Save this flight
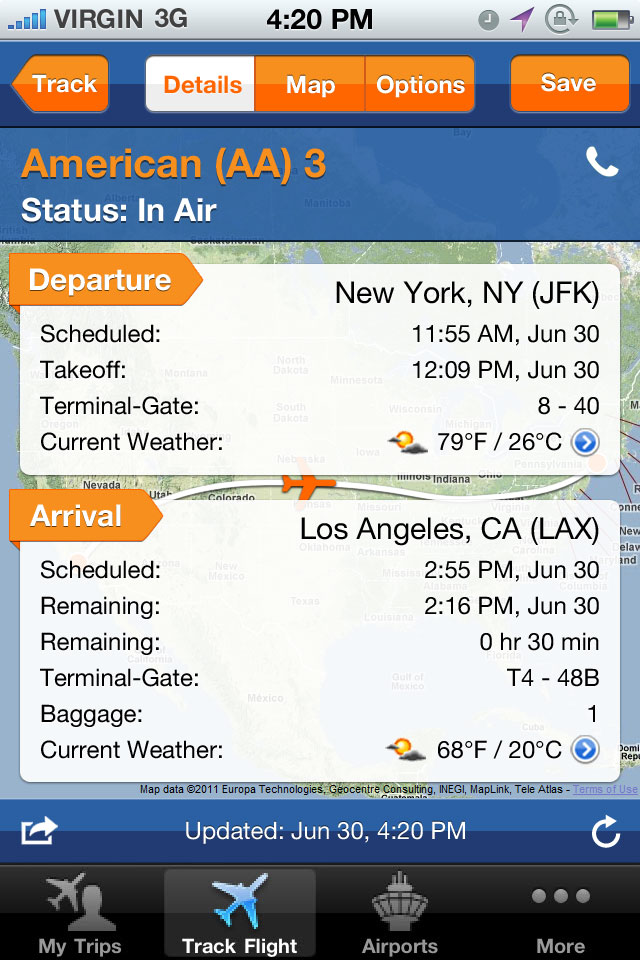This screenshot has height=960, width=640. pyautogui.click(x=568, y=84)
